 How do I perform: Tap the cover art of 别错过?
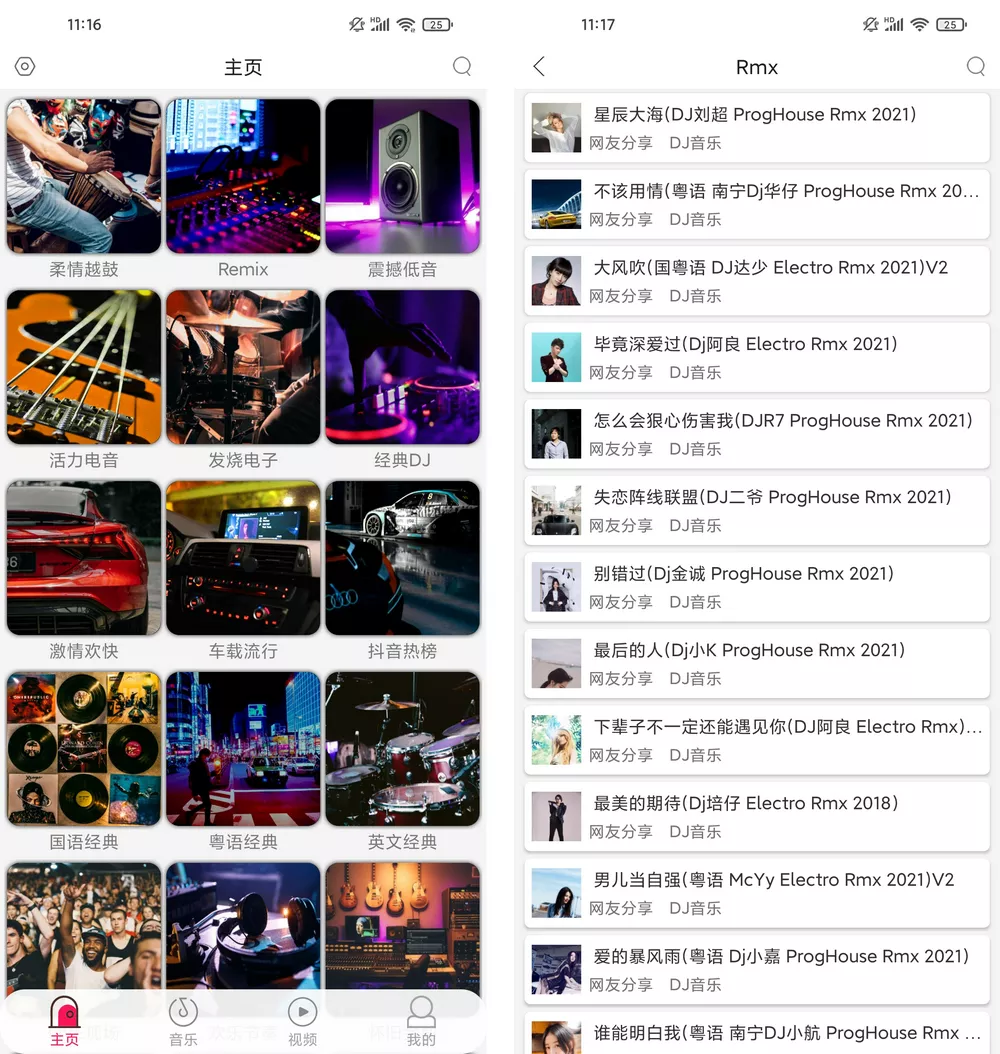556,586
